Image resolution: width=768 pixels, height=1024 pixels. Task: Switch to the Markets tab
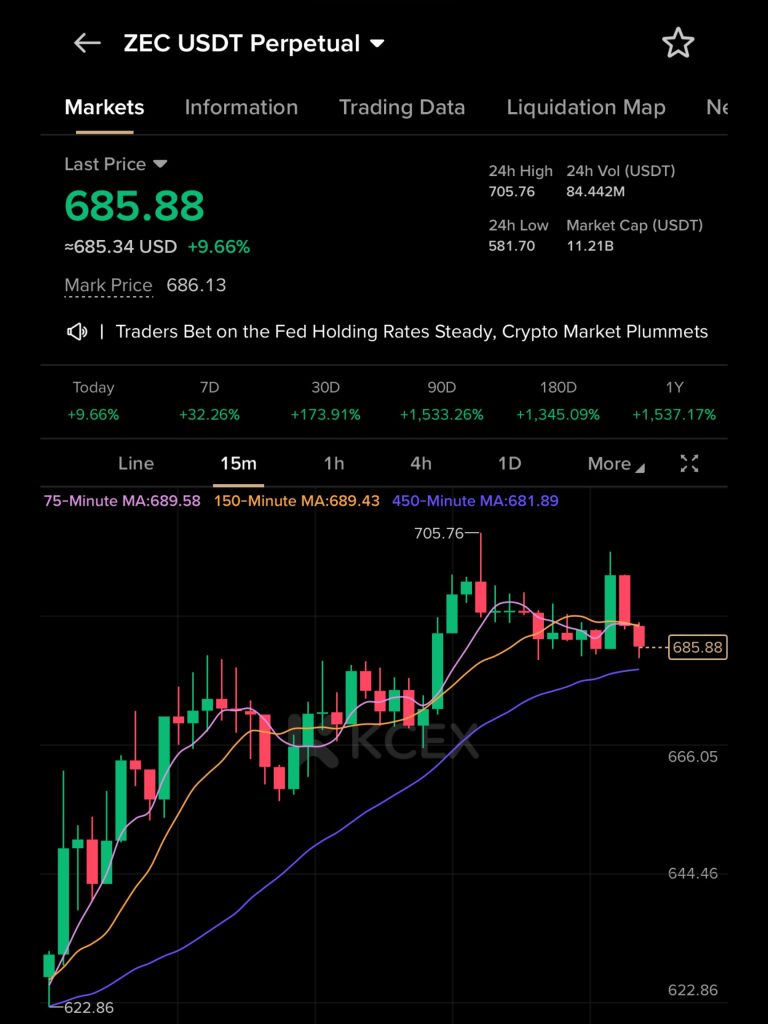(104, 107)
